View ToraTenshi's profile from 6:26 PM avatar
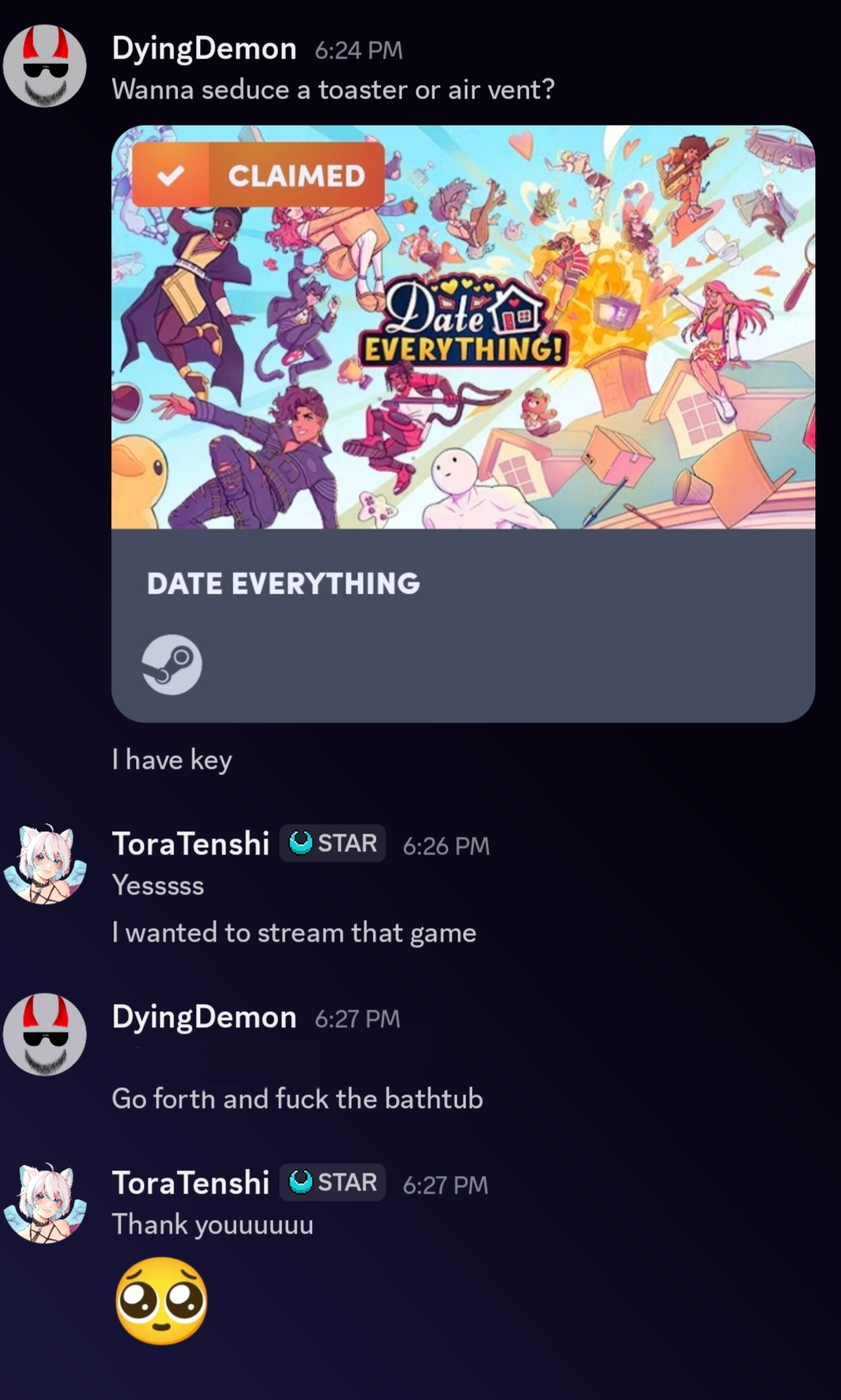 [x=45, y=864]
